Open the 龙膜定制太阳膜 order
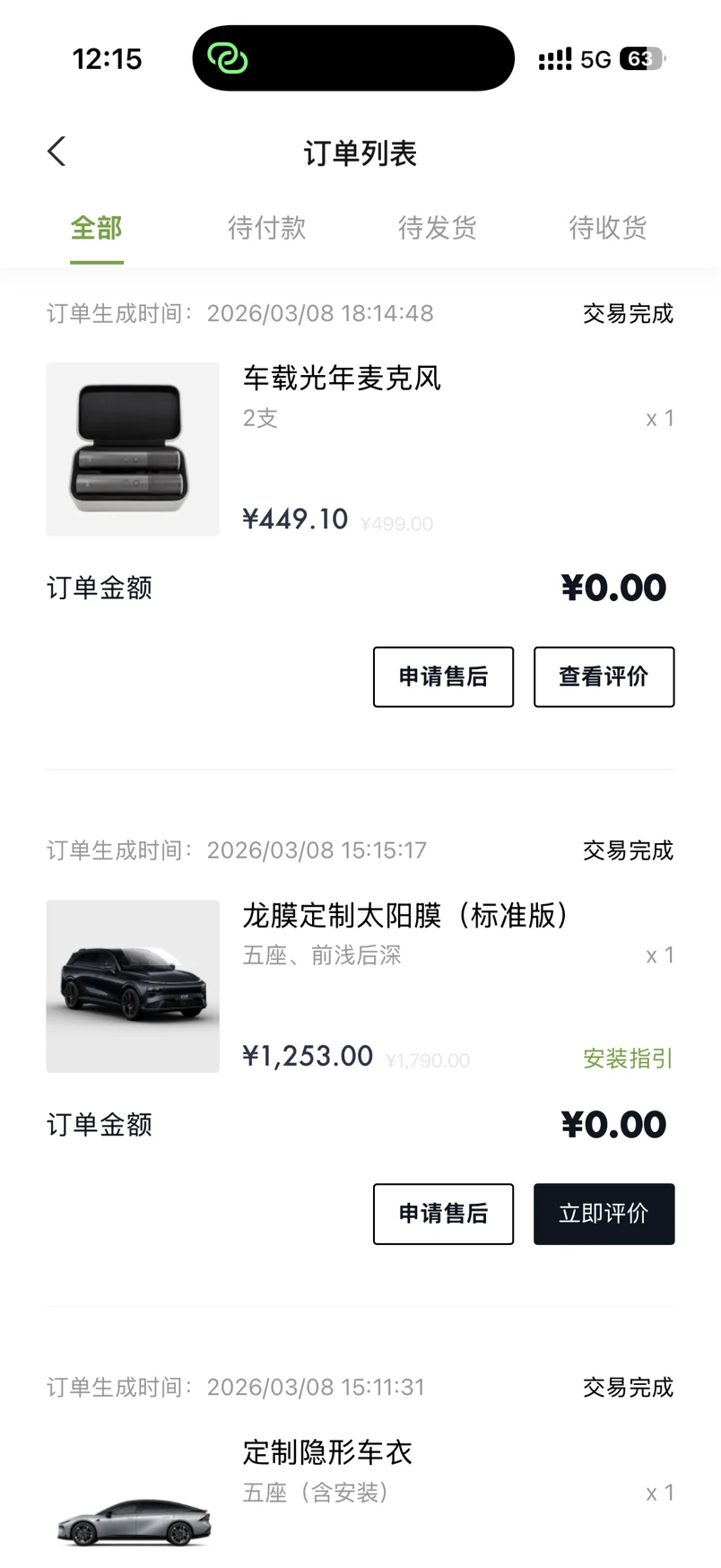 (405, 917)
